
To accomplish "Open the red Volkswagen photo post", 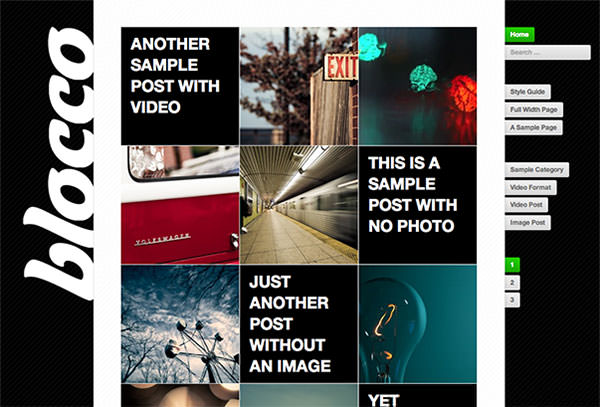I will coord(180,205).
